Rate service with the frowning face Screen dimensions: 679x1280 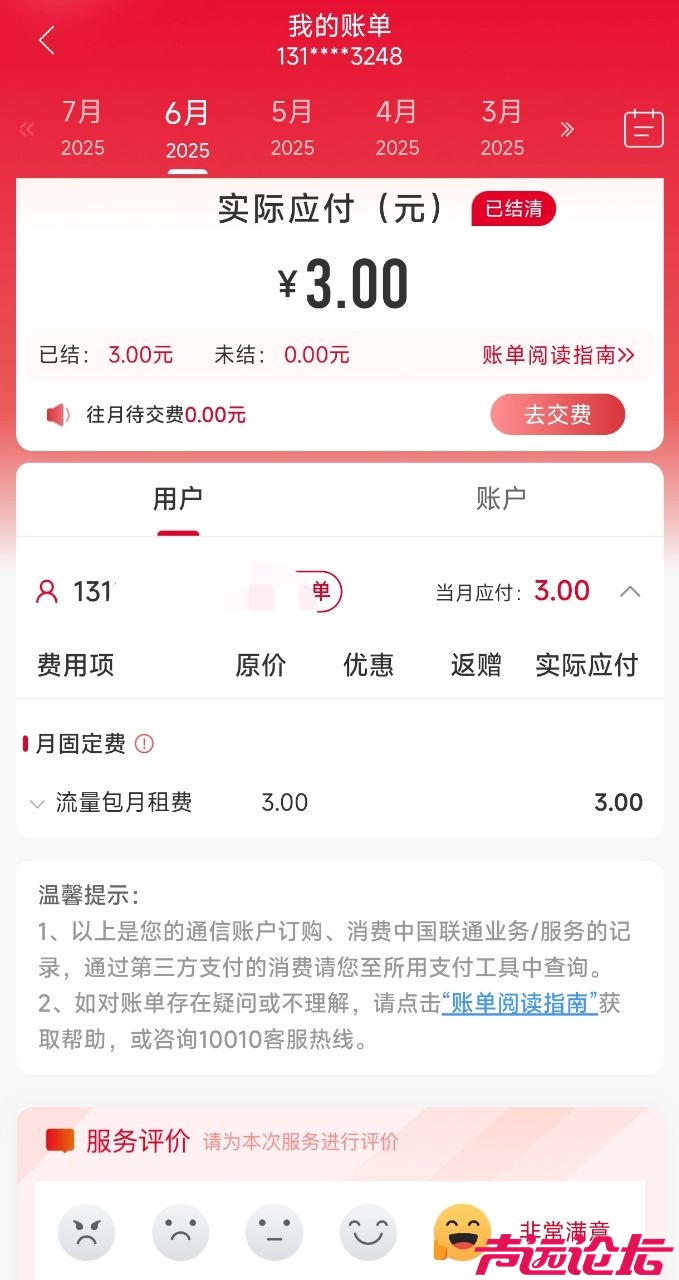pyautogui.click(x=181, y=1232)
